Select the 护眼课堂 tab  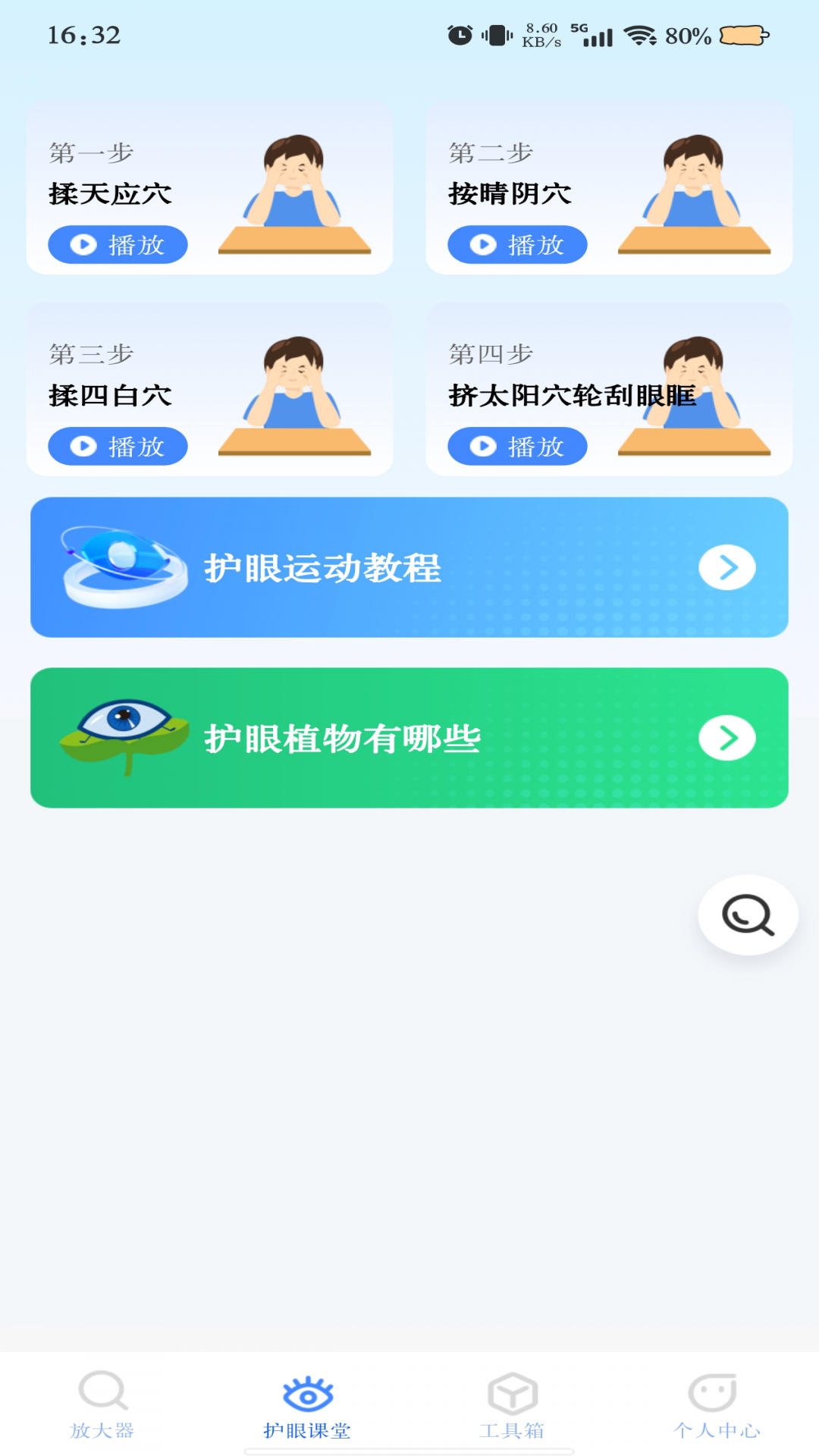307,1404
